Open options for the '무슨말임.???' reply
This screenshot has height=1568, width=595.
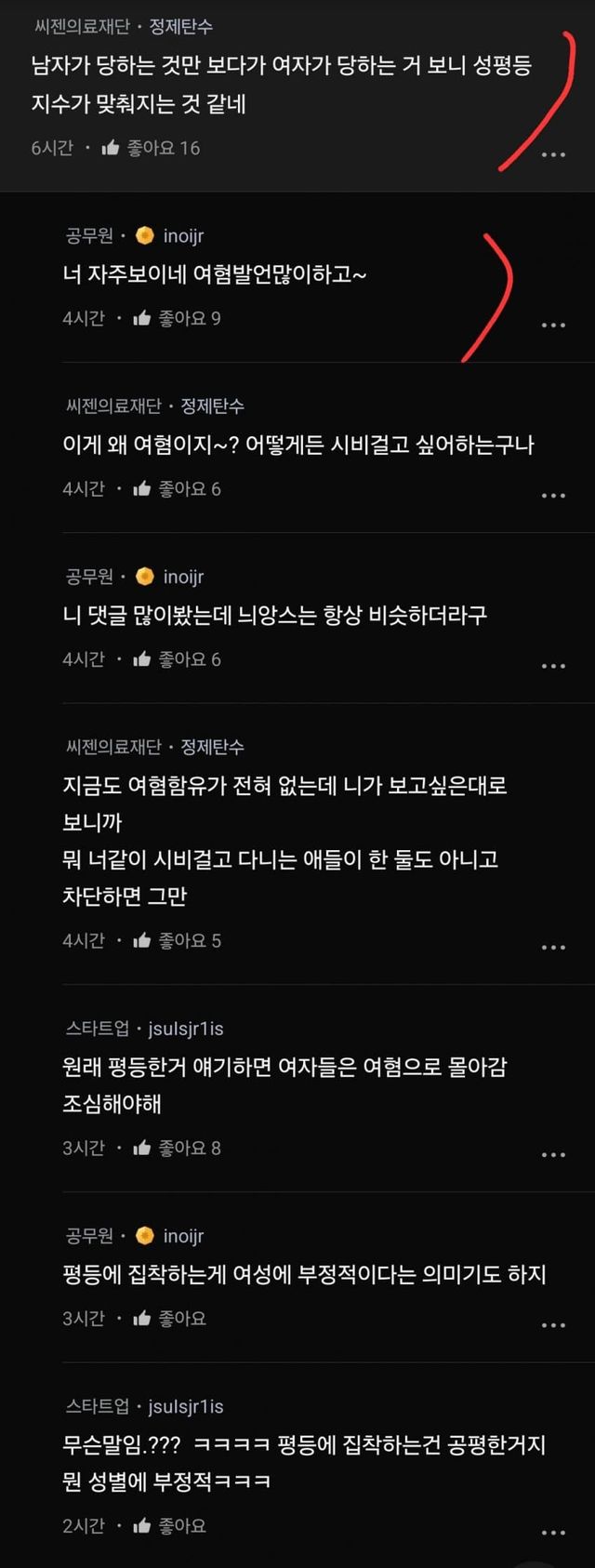click(x=553, y=1532)
